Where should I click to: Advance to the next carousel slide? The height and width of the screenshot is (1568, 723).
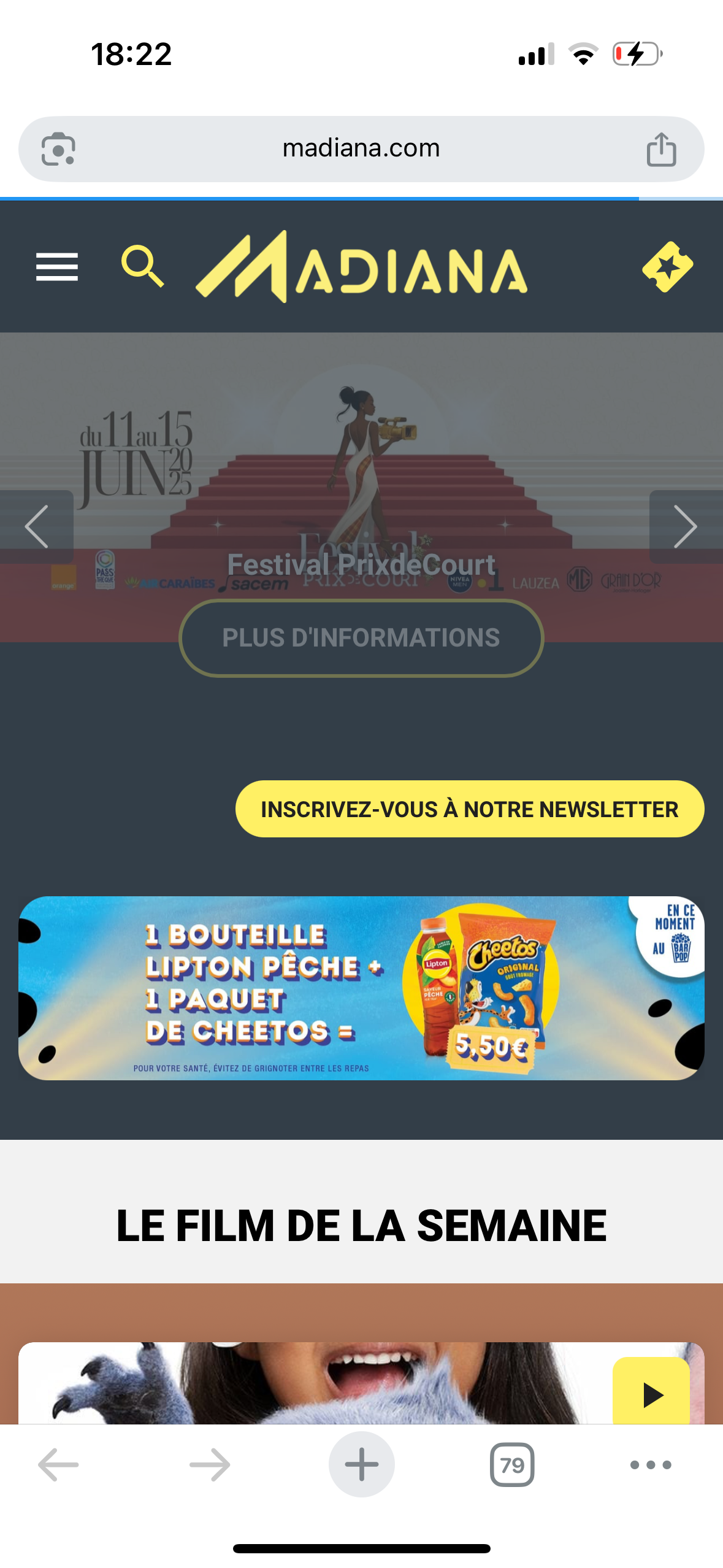coord(686,526)
